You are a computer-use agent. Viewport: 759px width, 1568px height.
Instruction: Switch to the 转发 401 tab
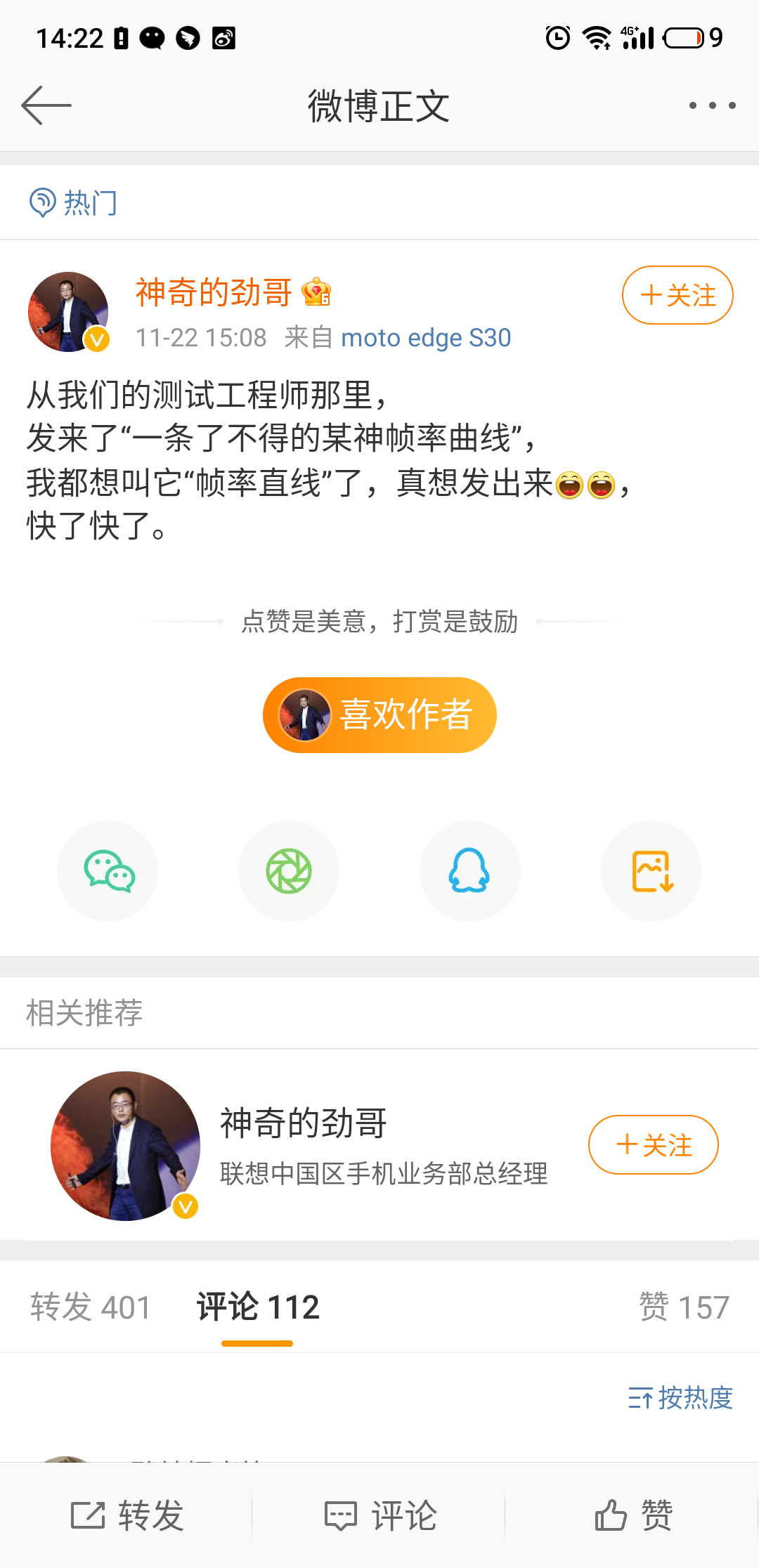[89, 1307]
